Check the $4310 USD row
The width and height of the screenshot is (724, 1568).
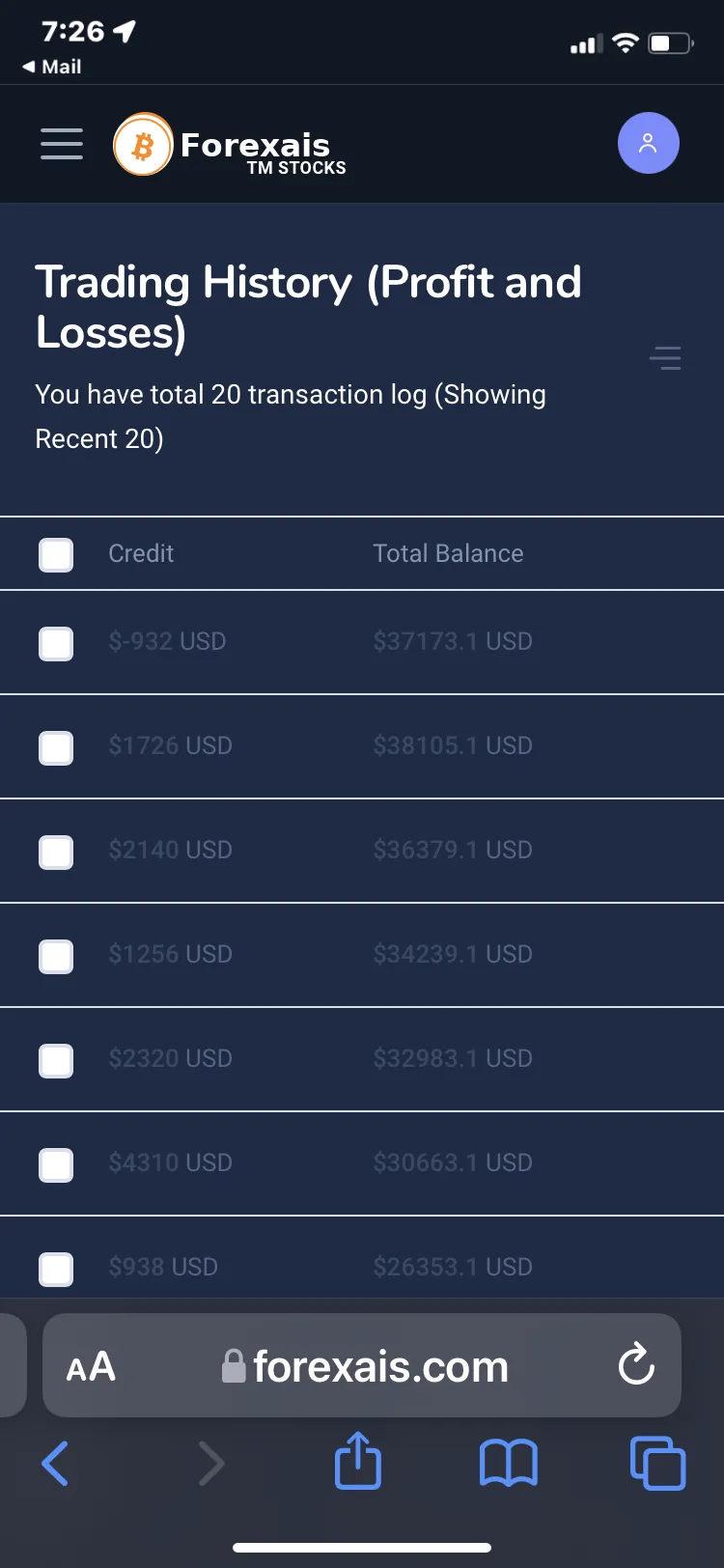tap(56, 1164)
